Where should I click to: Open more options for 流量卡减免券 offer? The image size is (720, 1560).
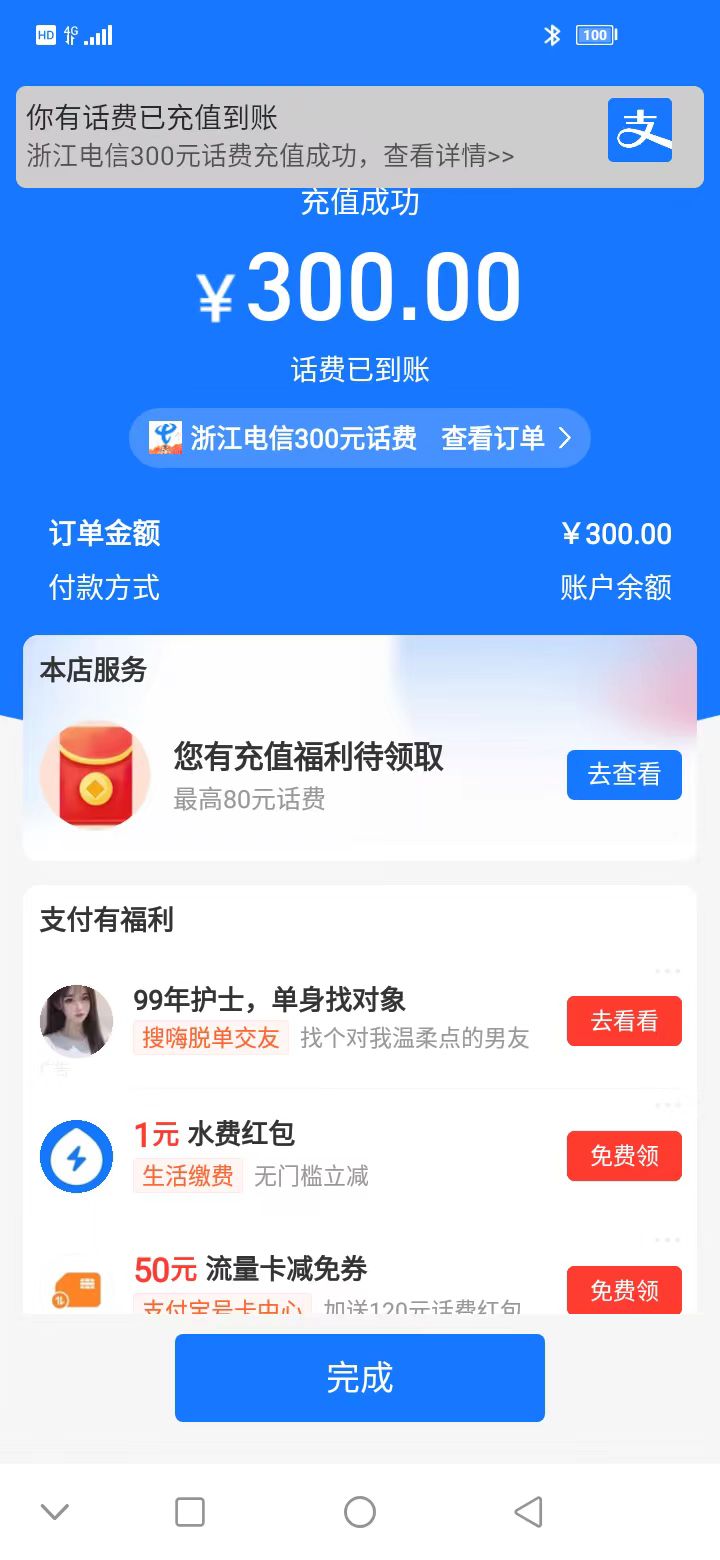pyautogui.click(x=667, y=1240)
